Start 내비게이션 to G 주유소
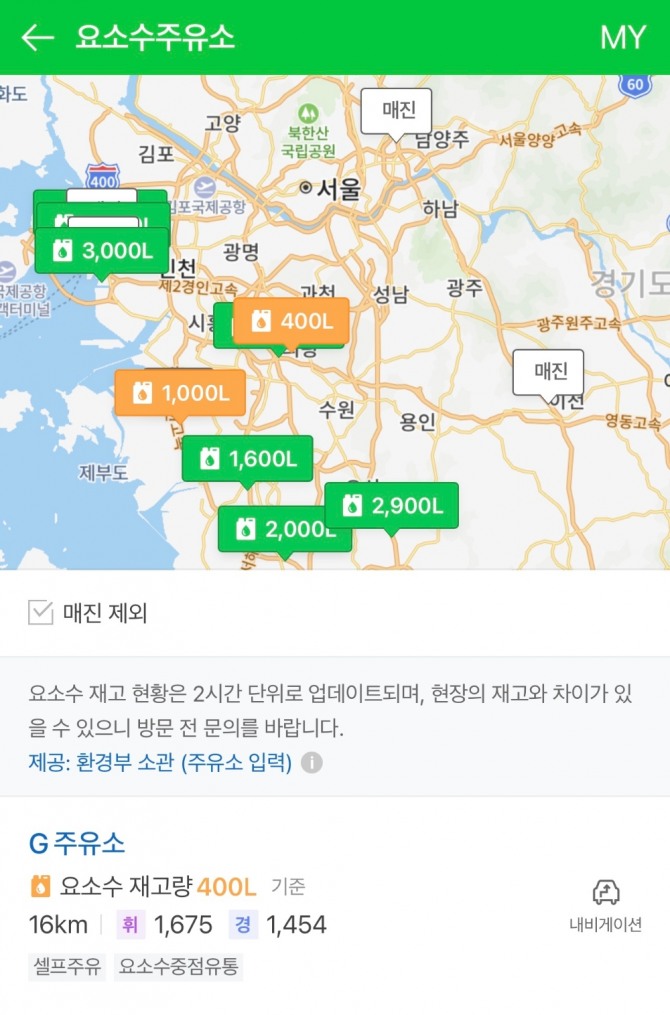Screen dimensions: 670x1015 [606, 906]
